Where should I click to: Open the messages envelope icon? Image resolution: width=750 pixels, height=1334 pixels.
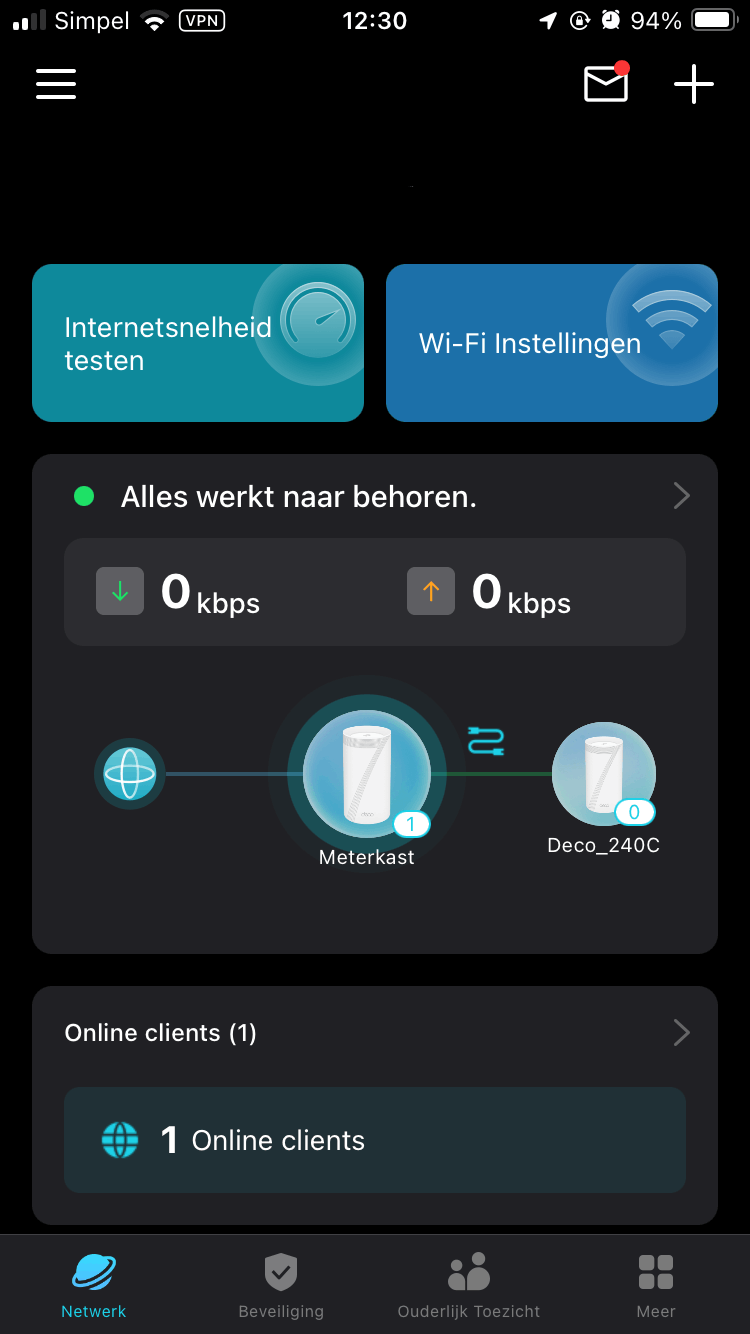click(x=606, y=84)
